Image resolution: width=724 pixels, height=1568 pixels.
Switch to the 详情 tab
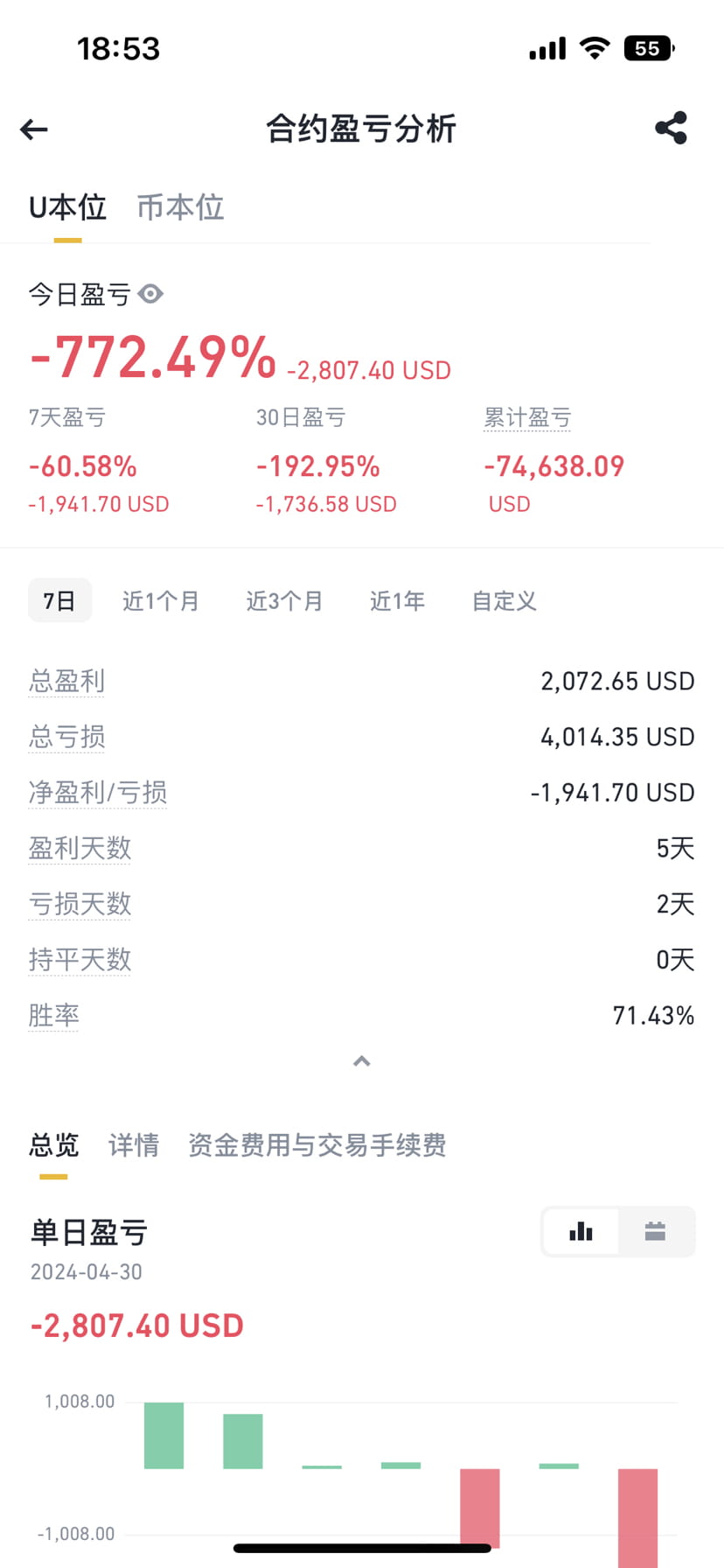click(x=134, y=1145)
